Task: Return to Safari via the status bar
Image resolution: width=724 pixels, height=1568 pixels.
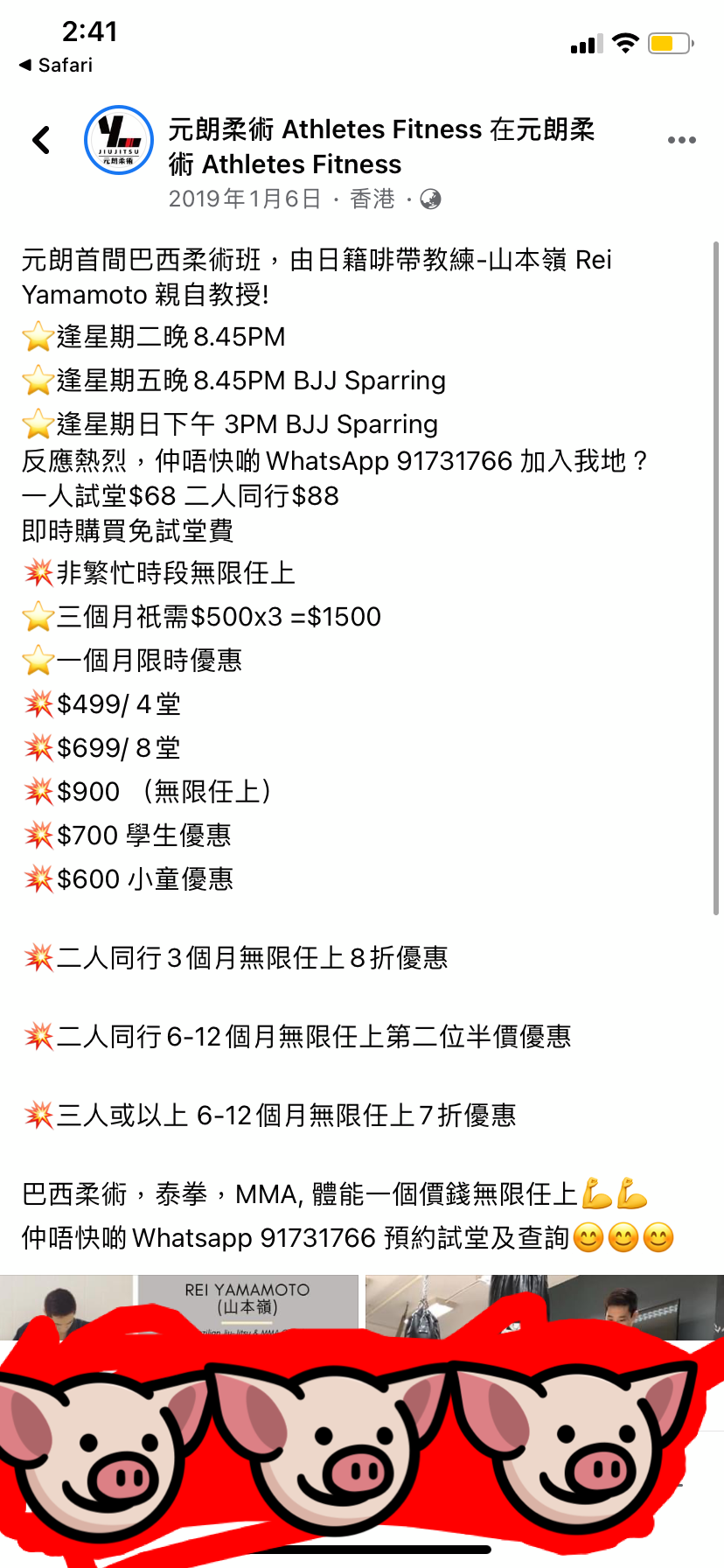Action: tap(56, 66)
